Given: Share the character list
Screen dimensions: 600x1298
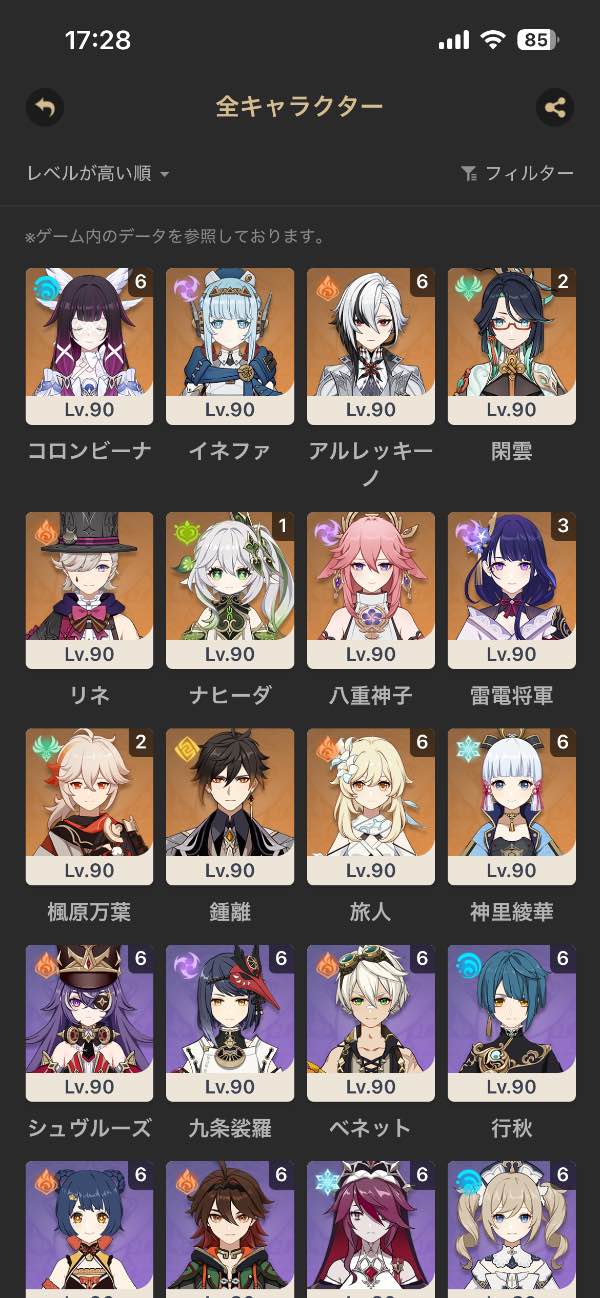Looking at the screenshot, I should pos(555,107).
